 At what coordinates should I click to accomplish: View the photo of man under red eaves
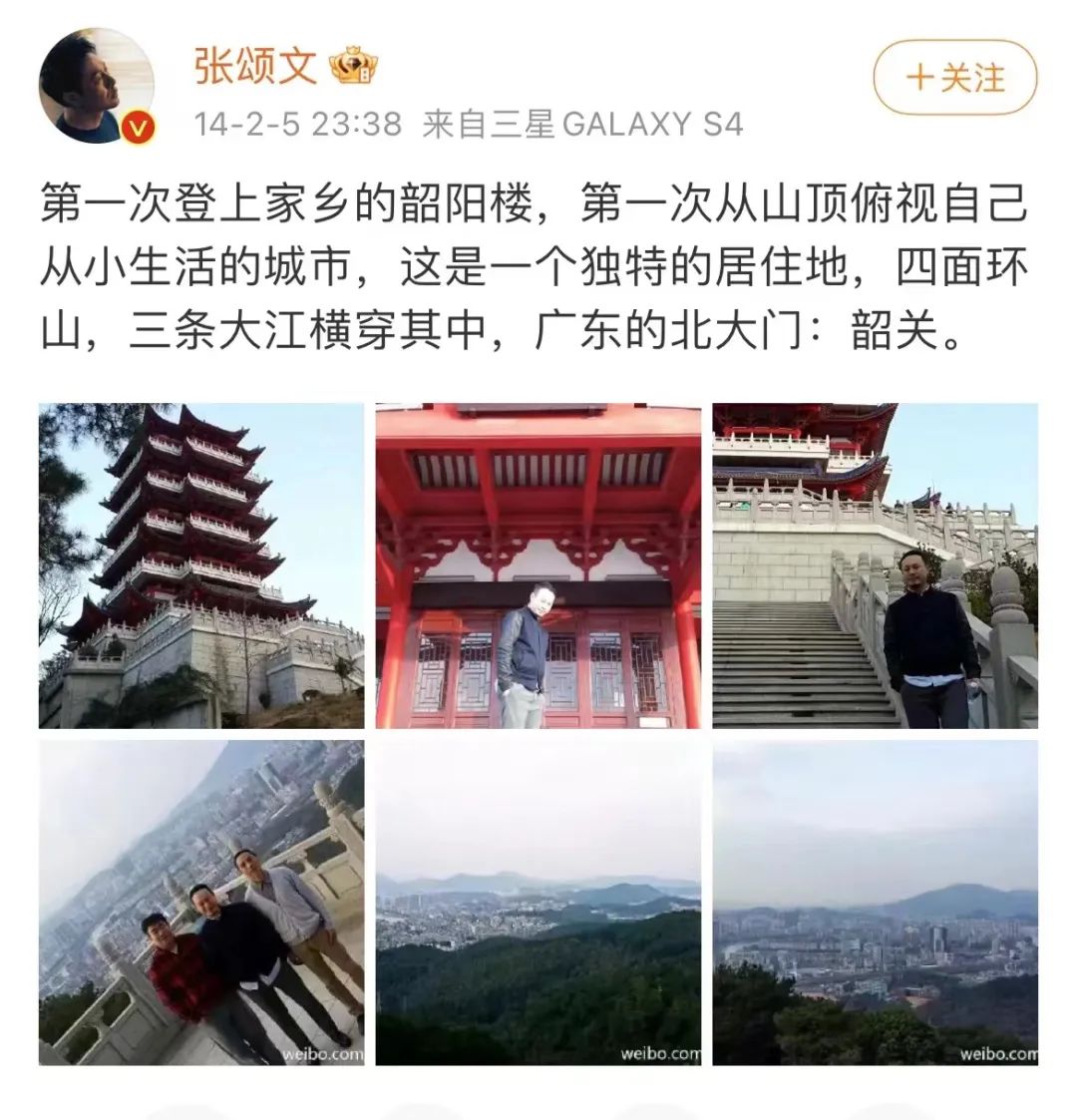click(538, 565)
